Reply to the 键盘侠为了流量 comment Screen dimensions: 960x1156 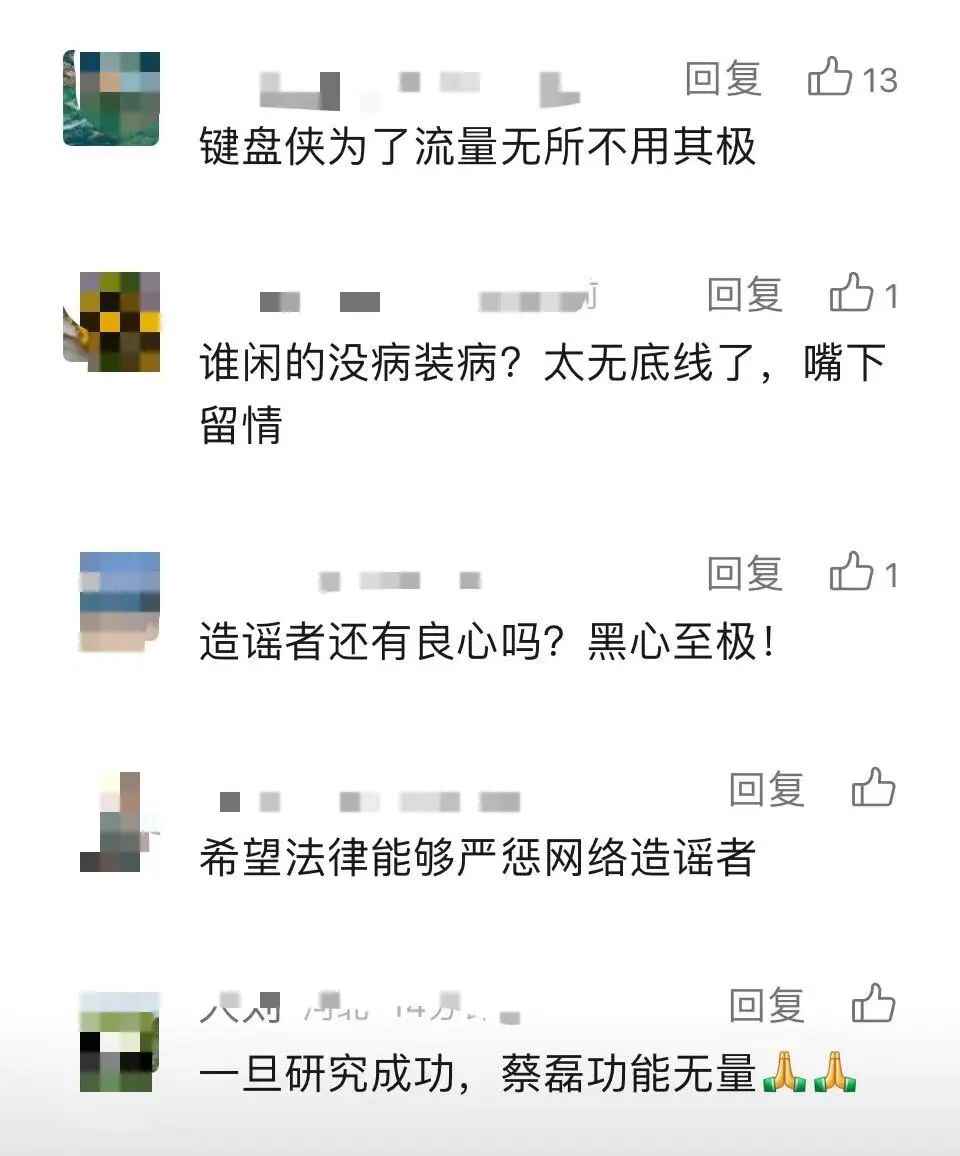coord(723,78)
